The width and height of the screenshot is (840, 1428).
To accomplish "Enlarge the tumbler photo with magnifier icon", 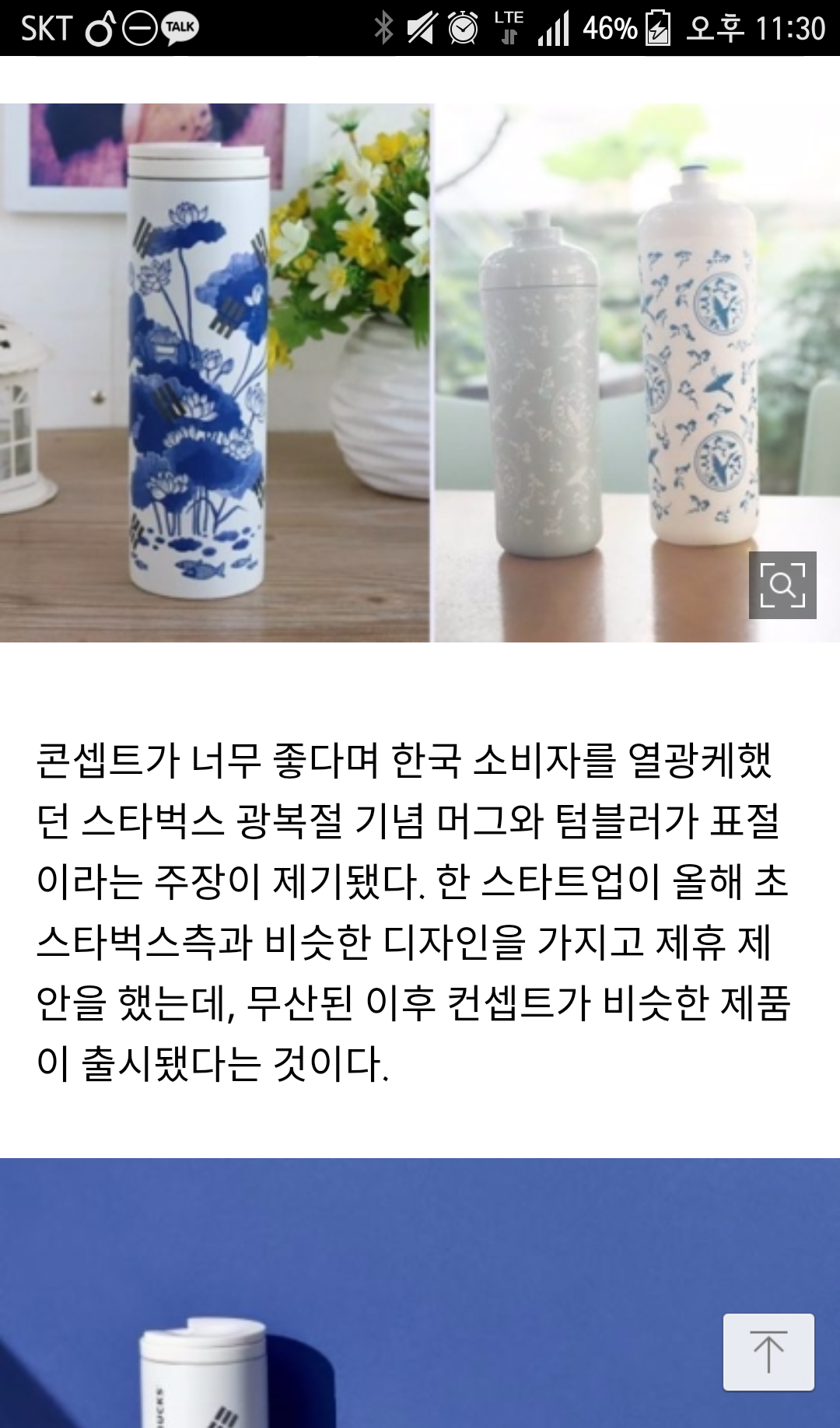I will tap(782, 585).
